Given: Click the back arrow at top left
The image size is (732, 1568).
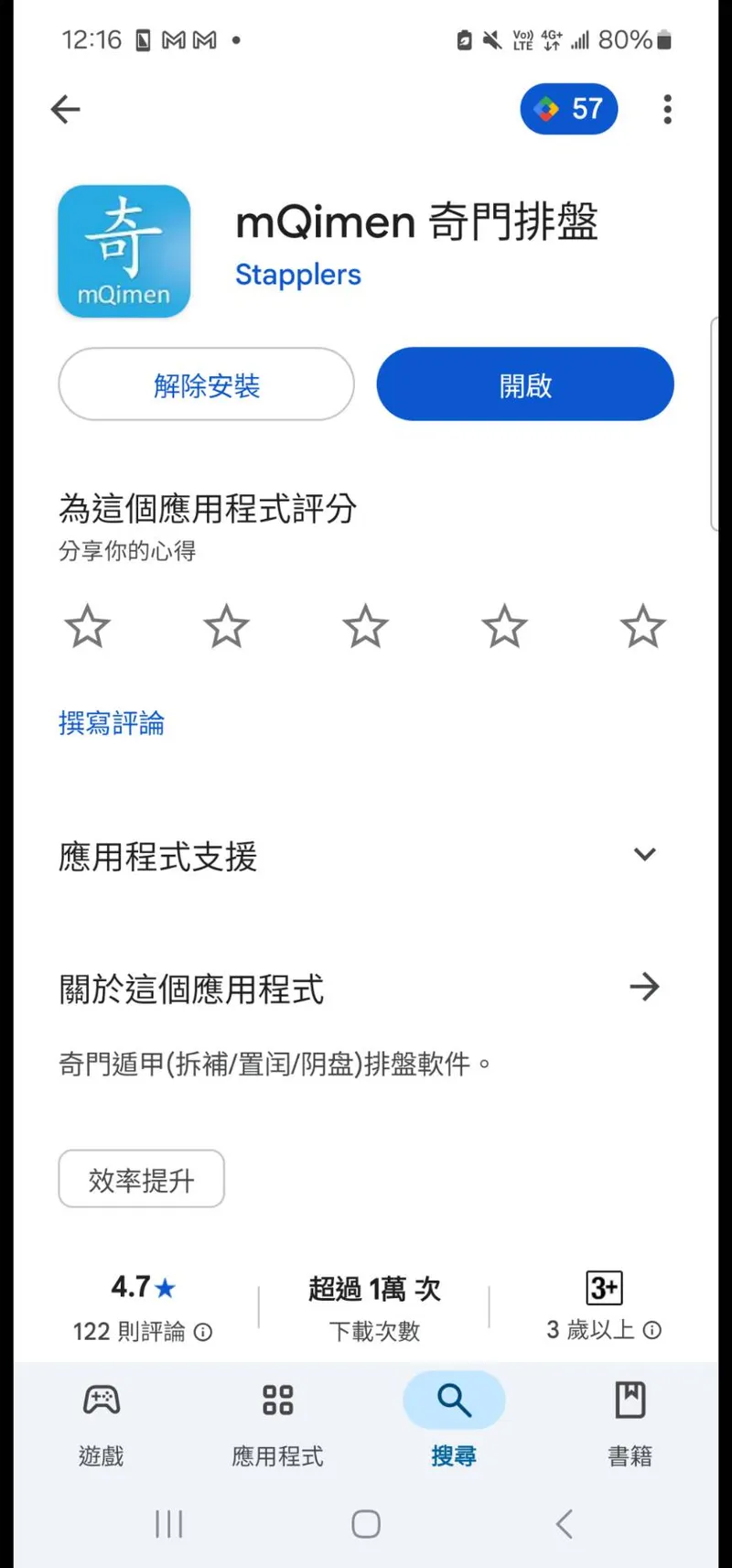Looking at the screenshot, I should point(64,109).
